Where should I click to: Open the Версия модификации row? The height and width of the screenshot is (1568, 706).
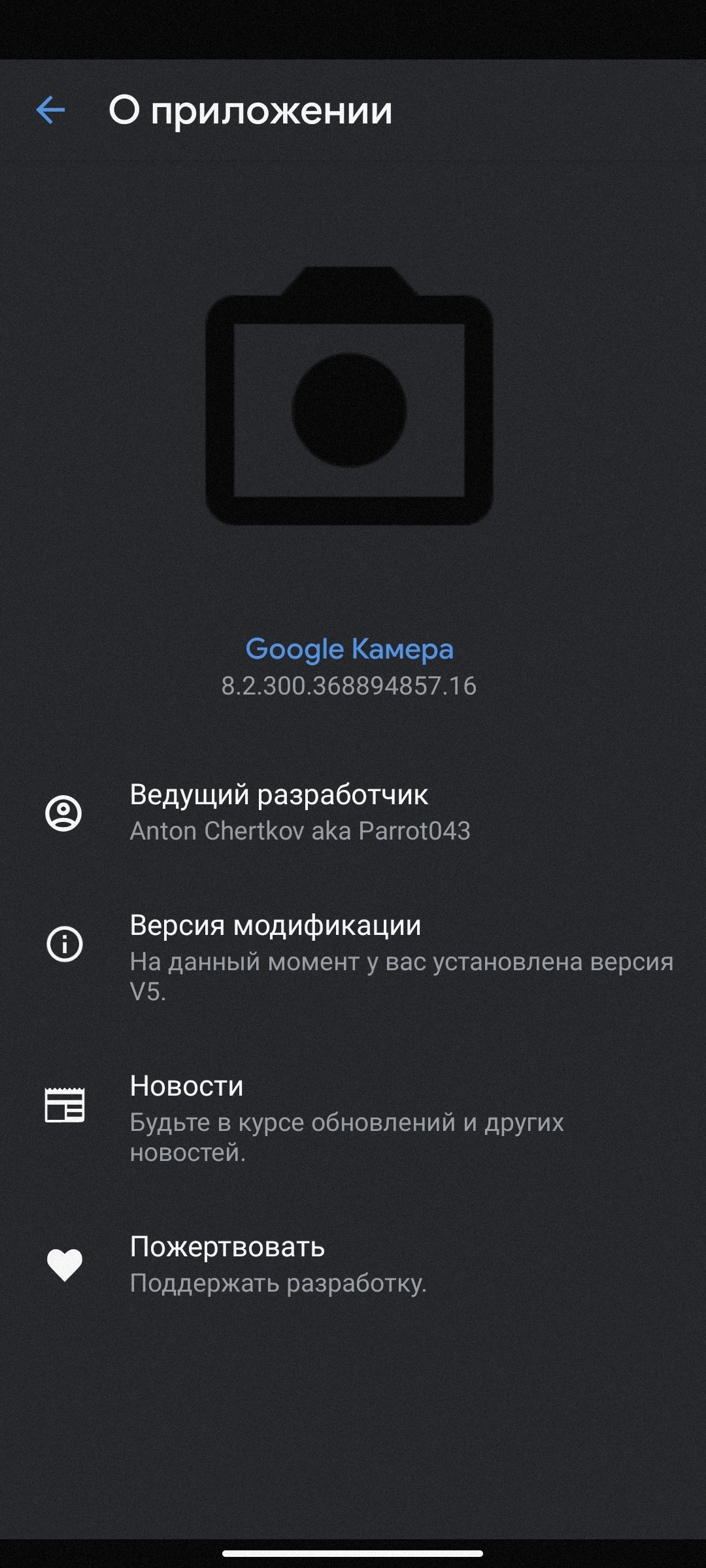tap(353, 957)
